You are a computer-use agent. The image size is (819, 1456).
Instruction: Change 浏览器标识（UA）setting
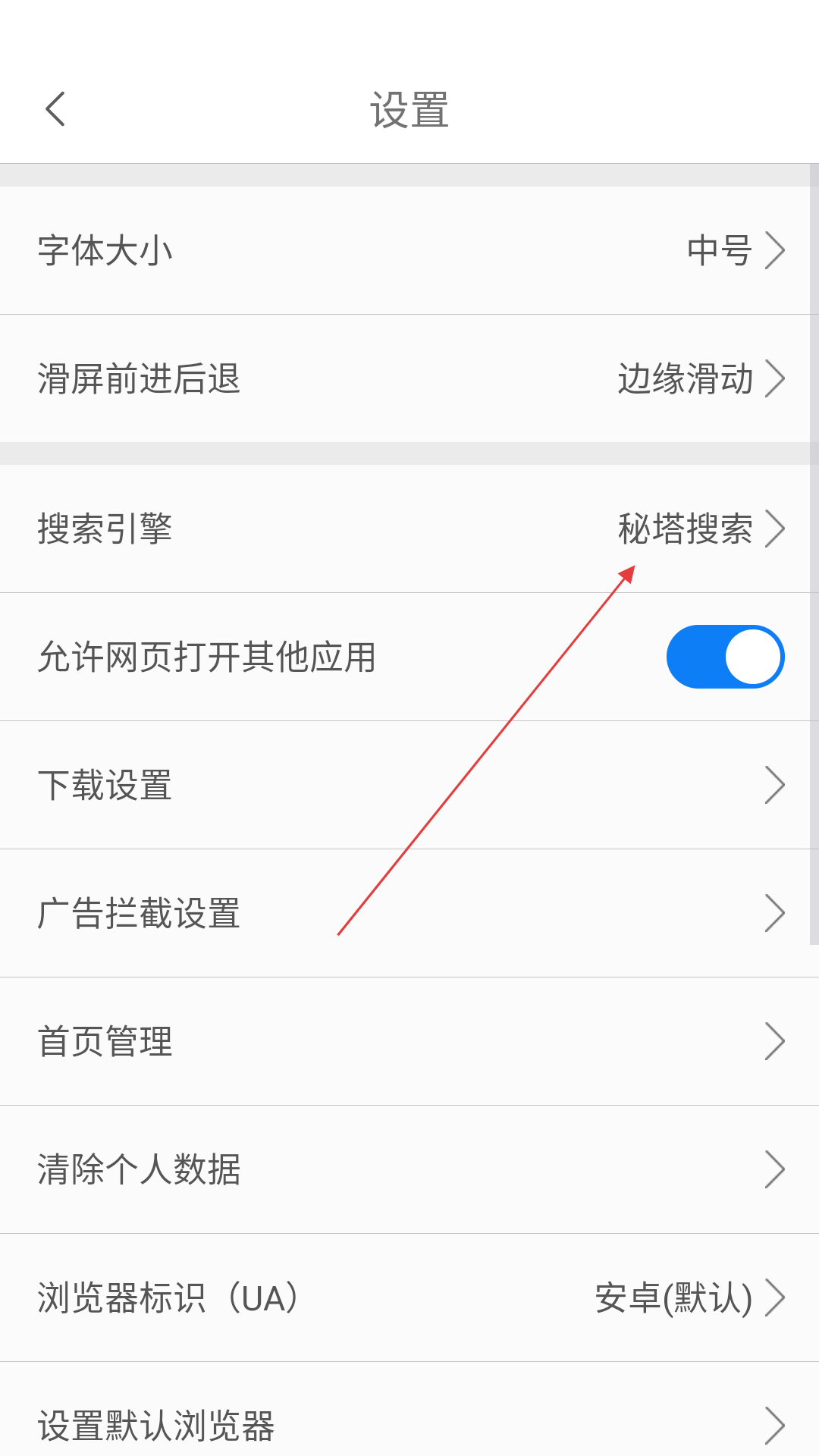pyautogui.click(x=409, y=1298)
